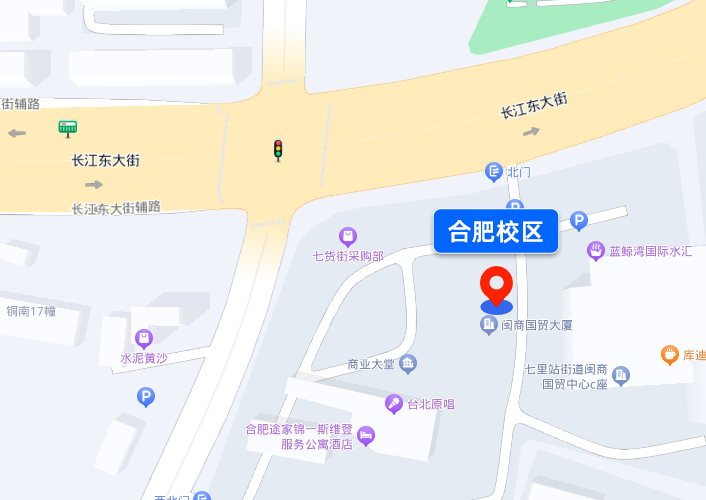Open the bus stop marker on 长江东大街
The image size is (706, 500).
pyautogui.click(x=68, y=128)
